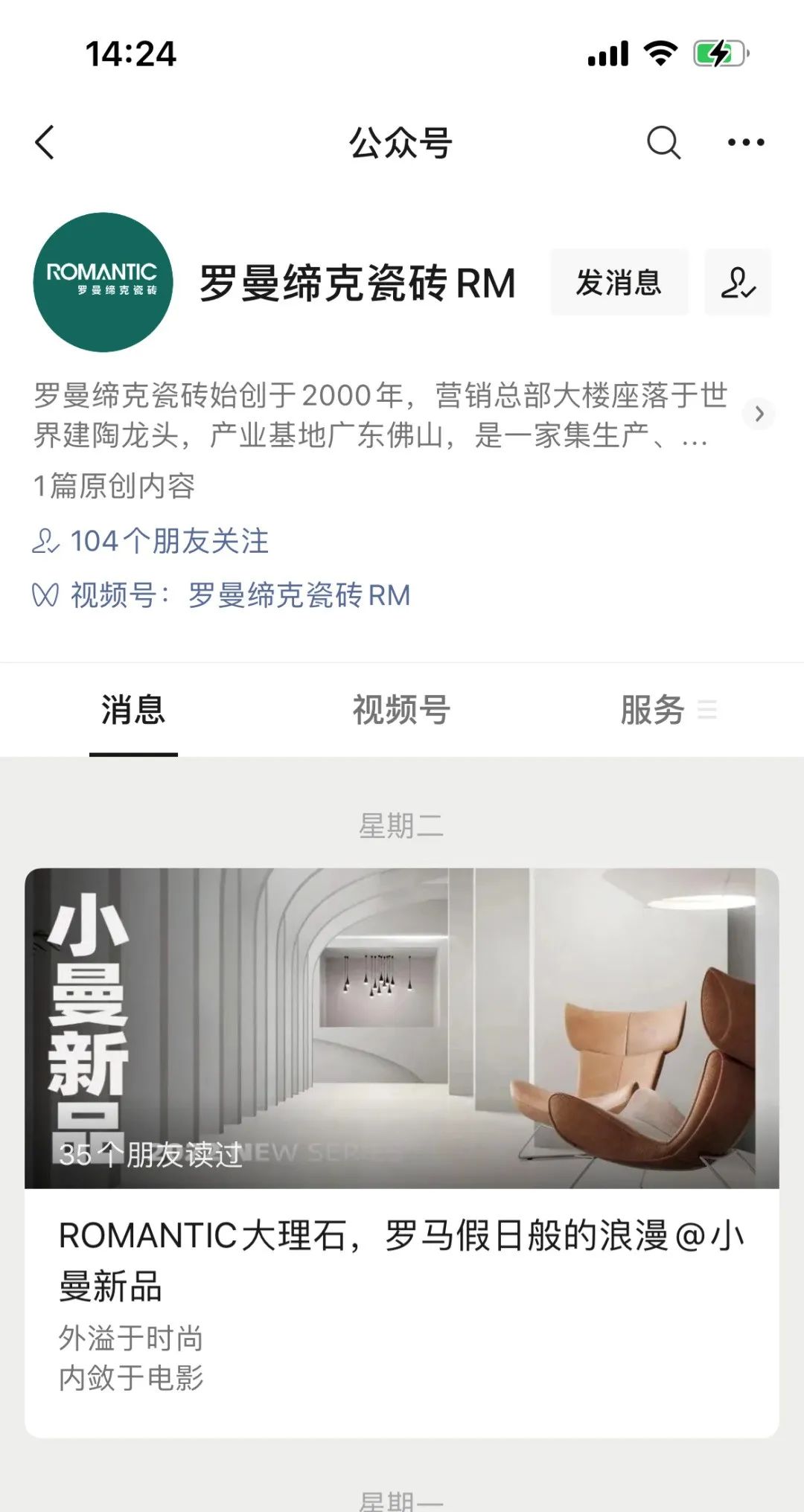Open the three-dot more options menu

[x=746, y=142]
